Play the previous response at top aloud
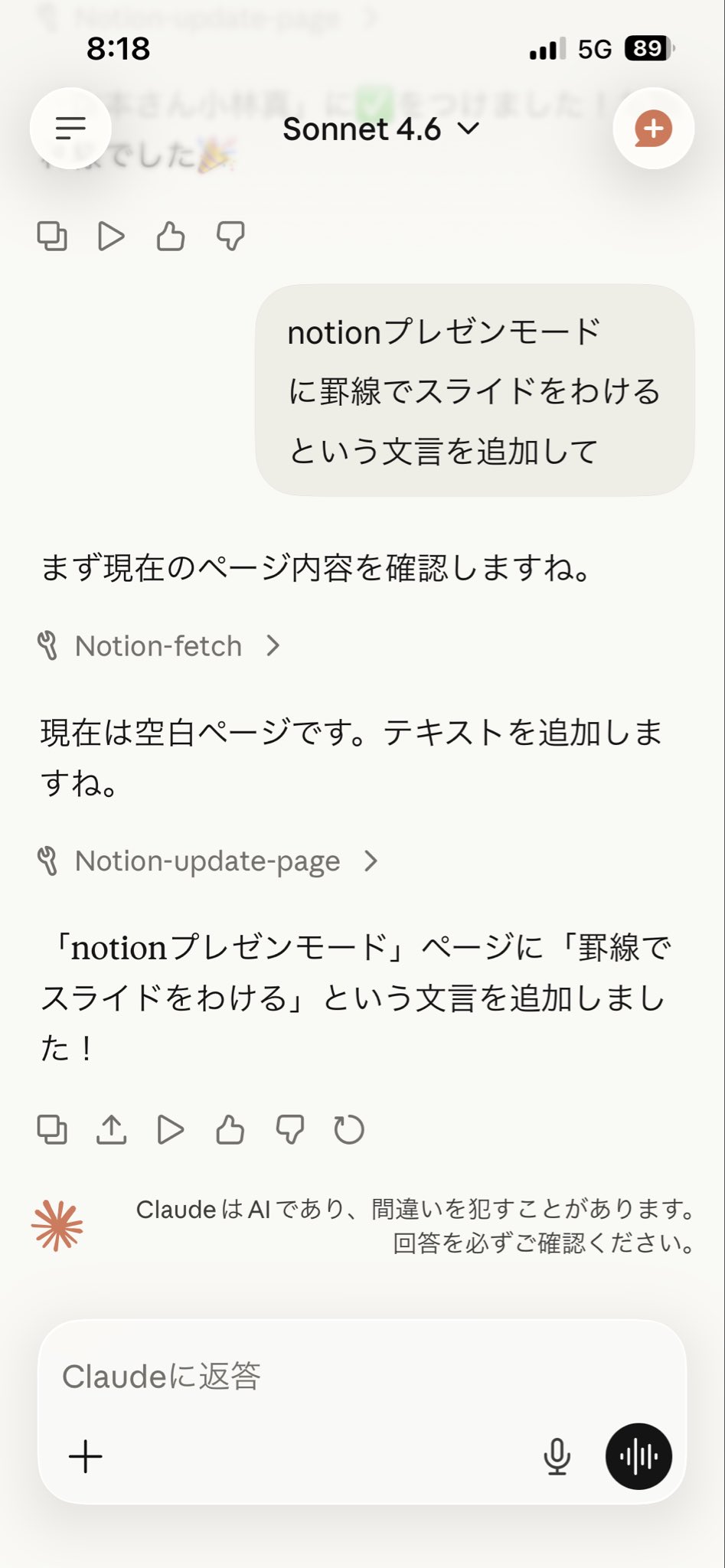The width and height of the screenshot is (725, 1568). point(111,236)
